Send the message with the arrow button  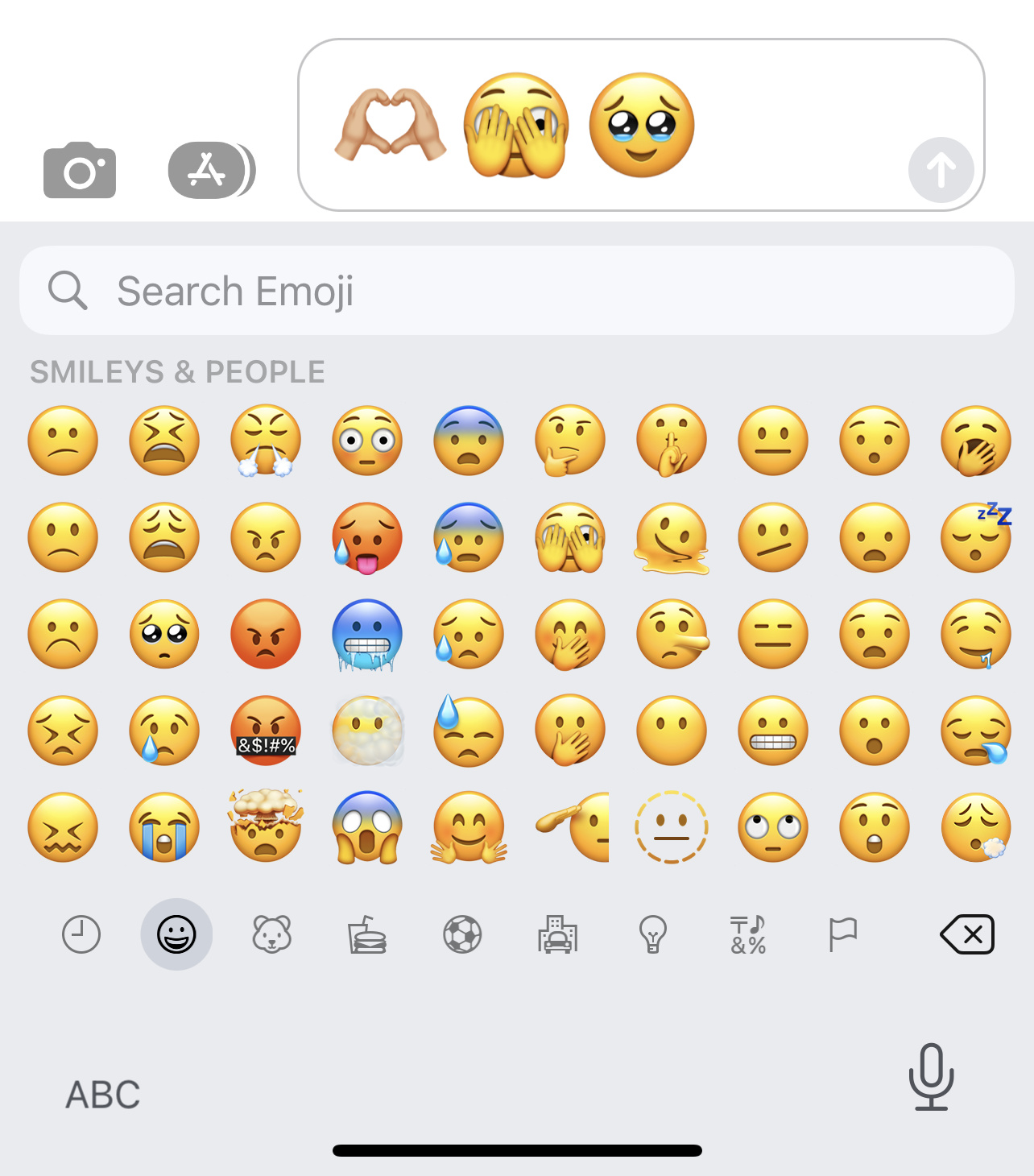click(x=941, y=170)
